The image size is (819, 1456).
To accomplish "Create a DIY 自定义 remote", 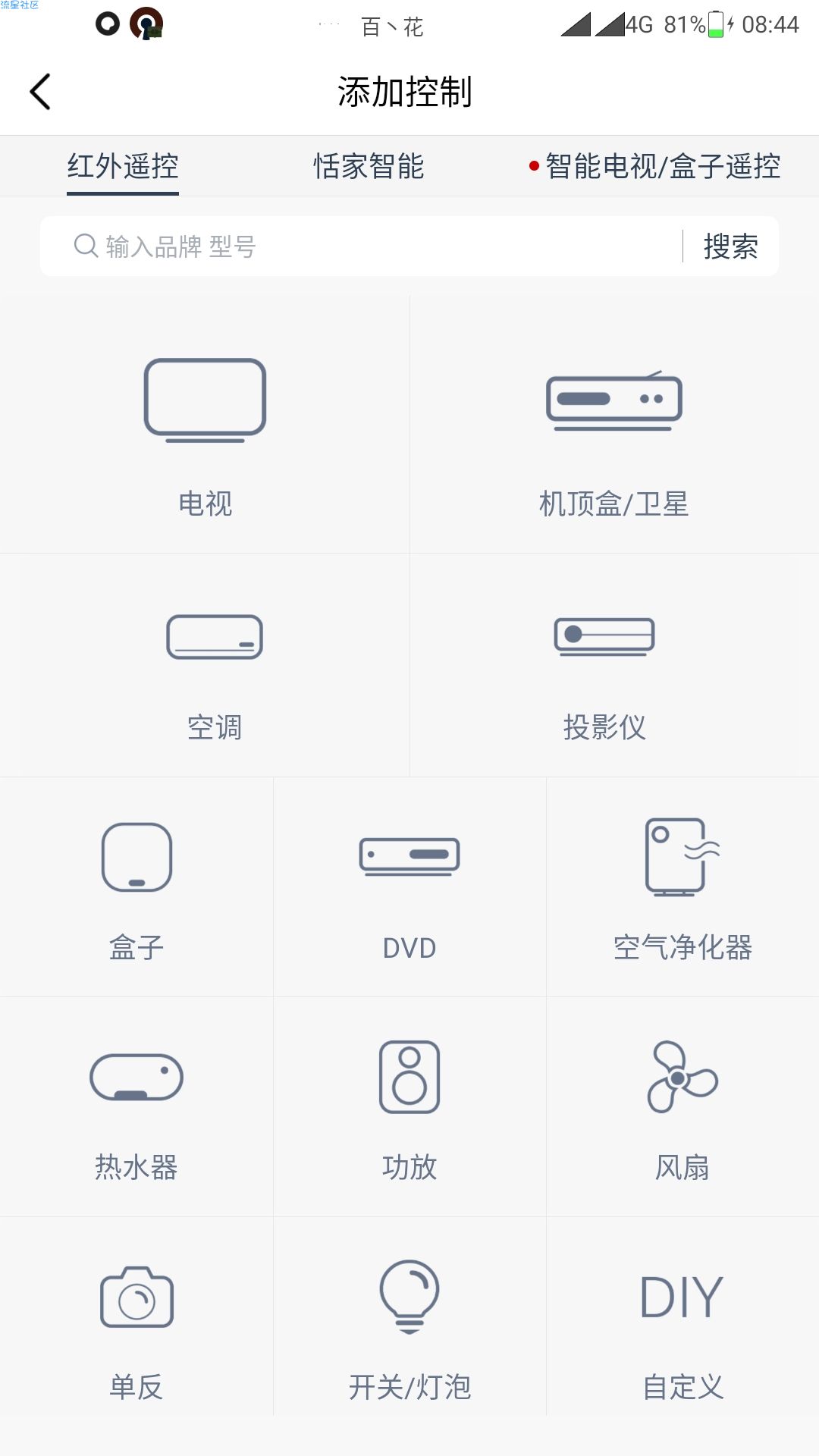I will 682,1327.
